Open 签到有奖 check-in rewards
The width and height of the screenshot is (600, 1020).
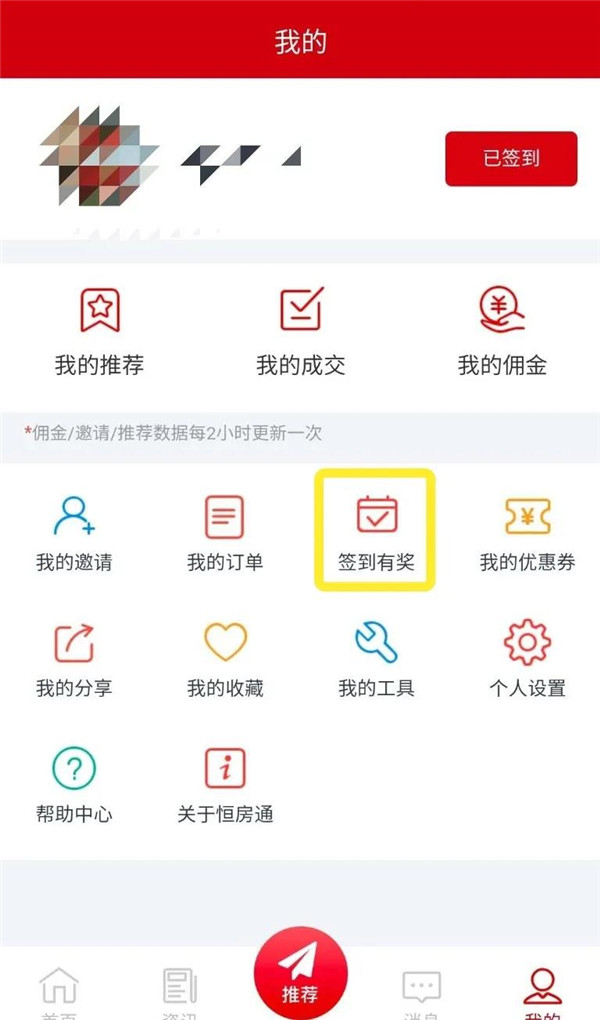click(376, 532)
